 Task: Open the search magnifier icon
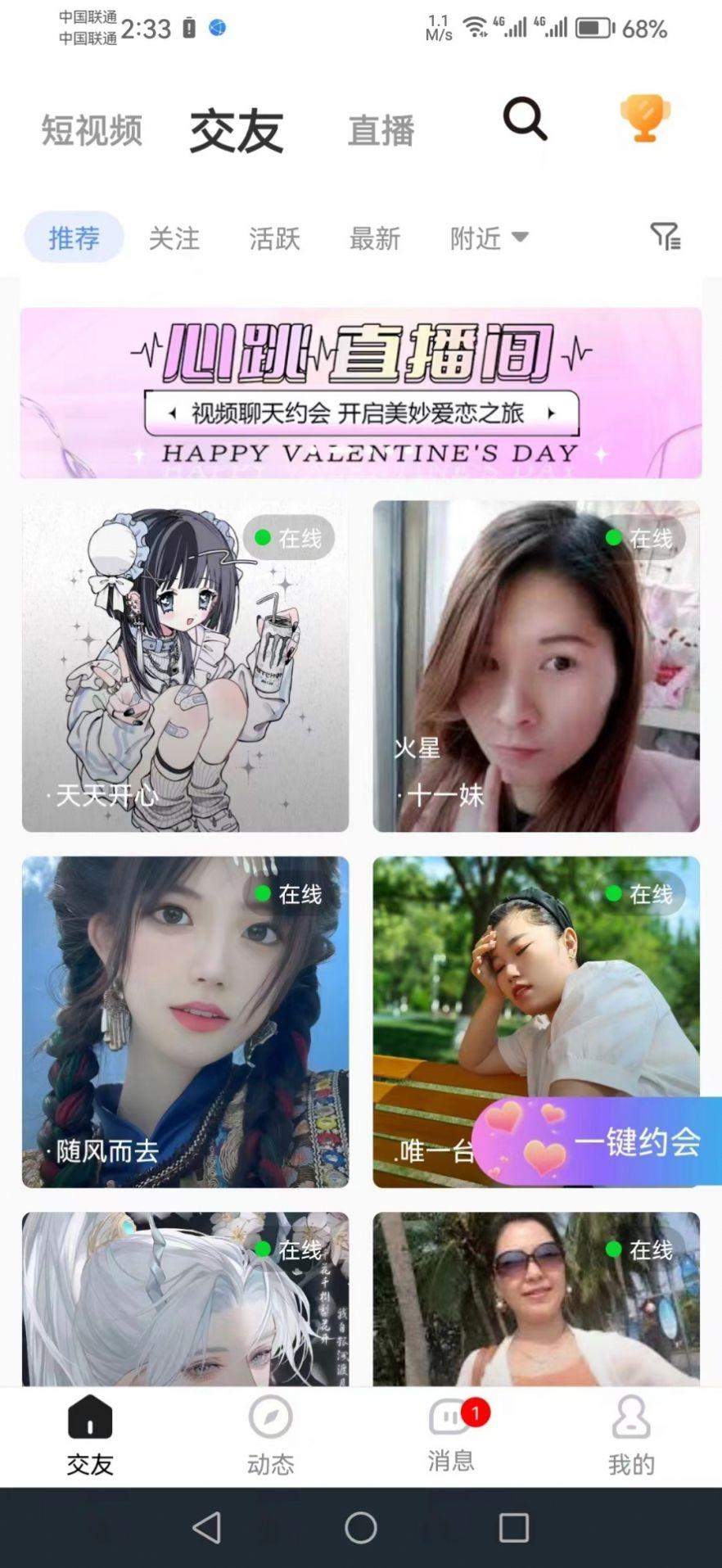(525, 120)
